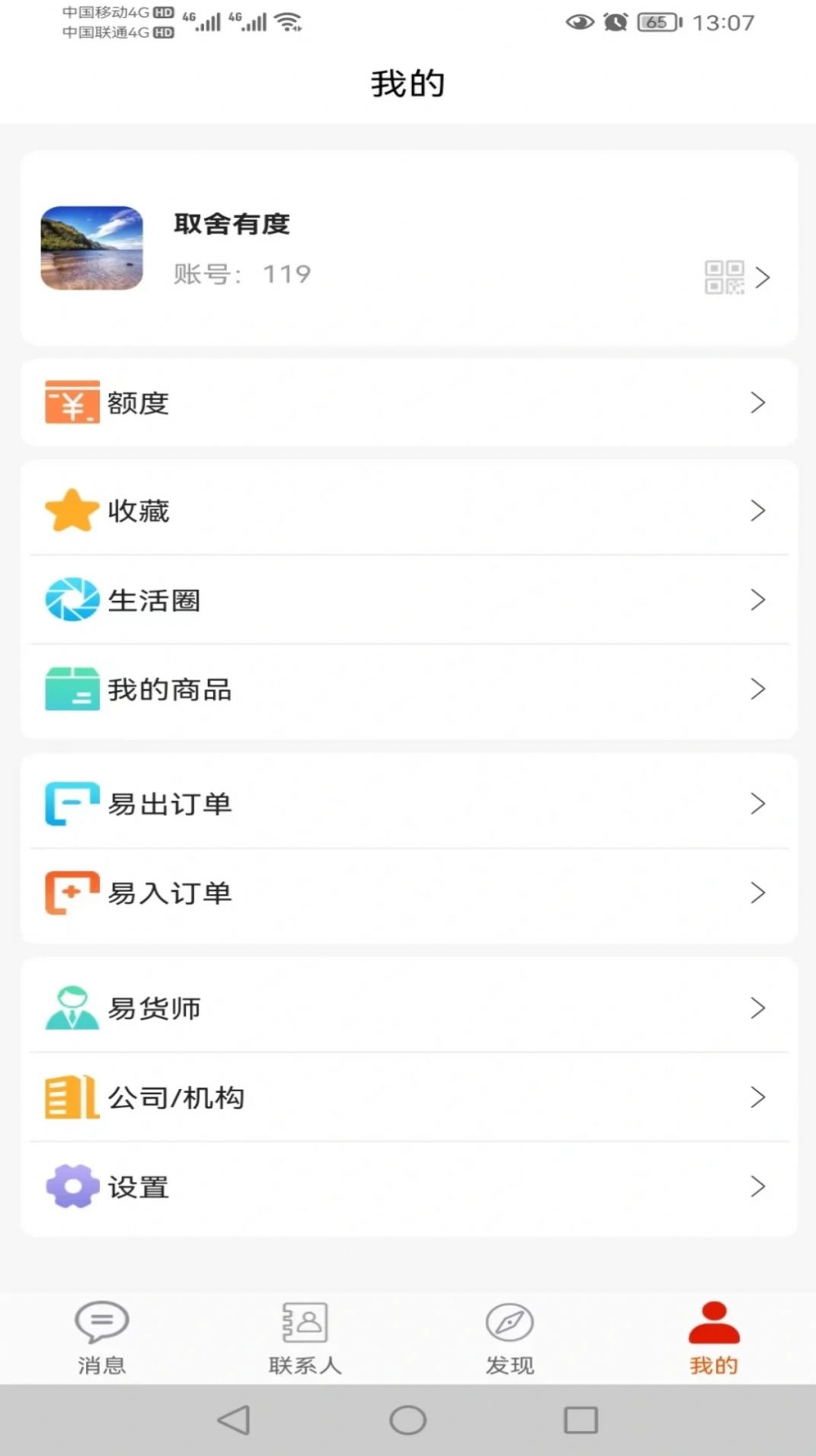Screen dimensions: 816x1456
Task: Click the star 收藏 favorites icon
Action: (71, 510)
